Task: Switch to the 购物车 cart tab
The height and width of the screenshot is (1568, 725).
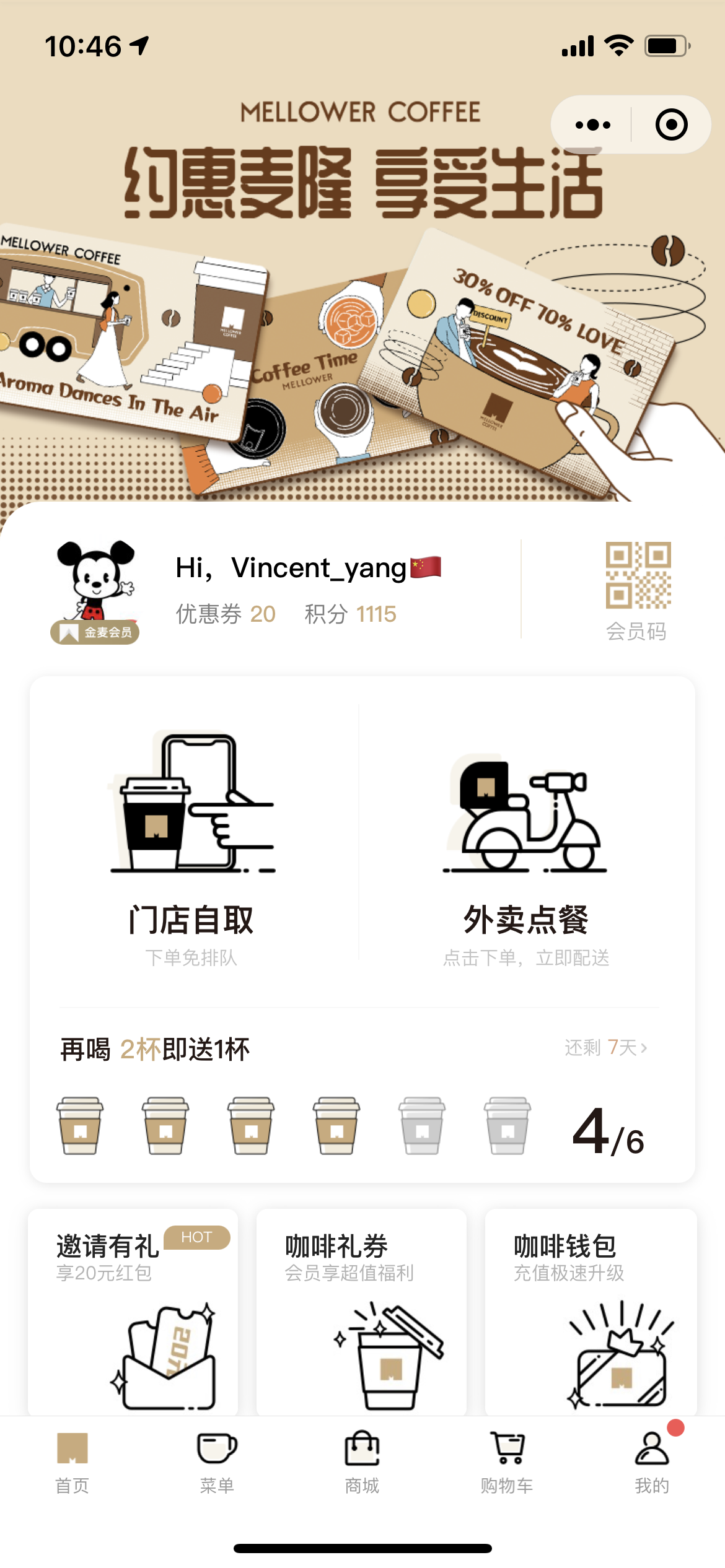Action: click(x=507, y=1463)
